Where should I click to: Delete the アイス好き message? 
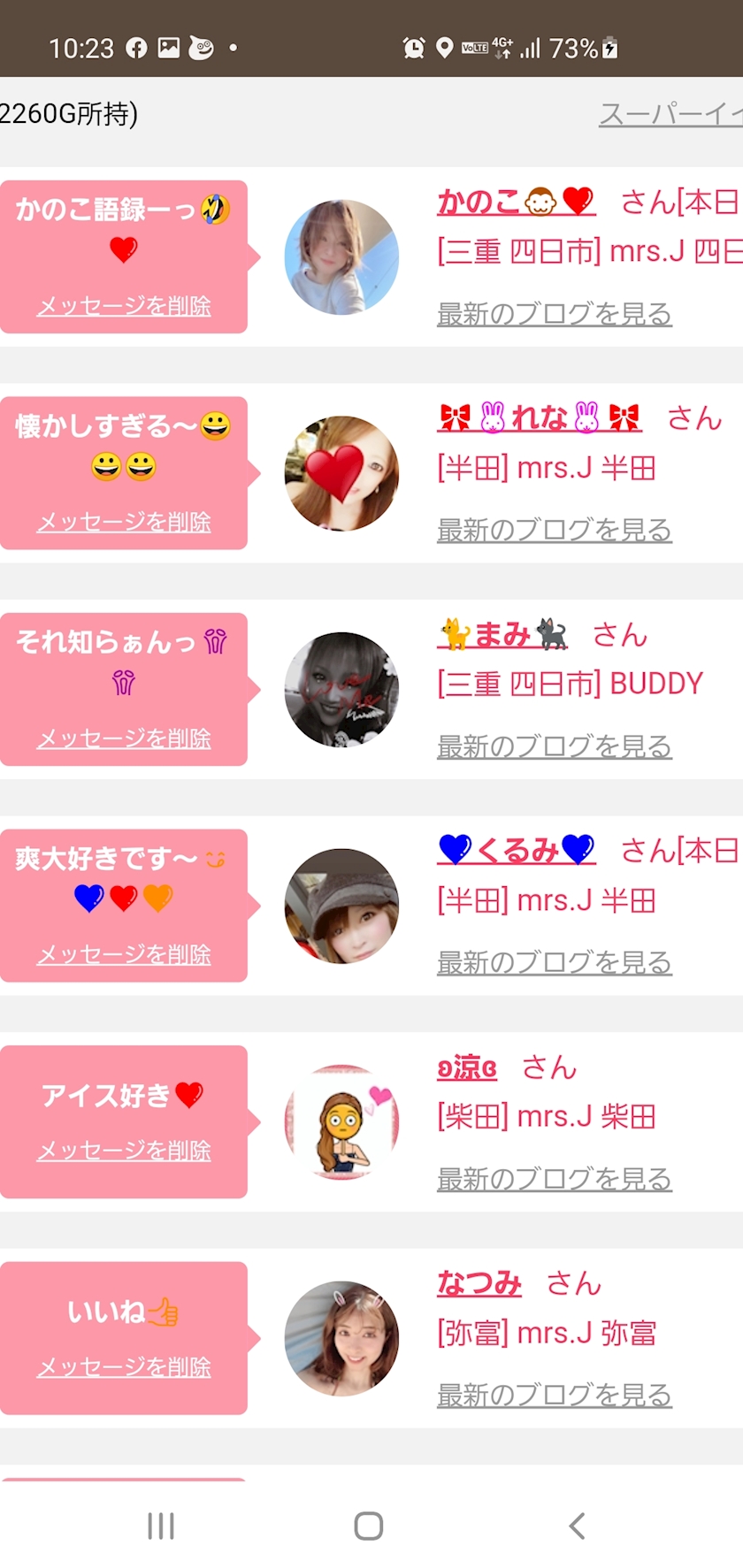pyautogui.click(x=124, y=1150)
